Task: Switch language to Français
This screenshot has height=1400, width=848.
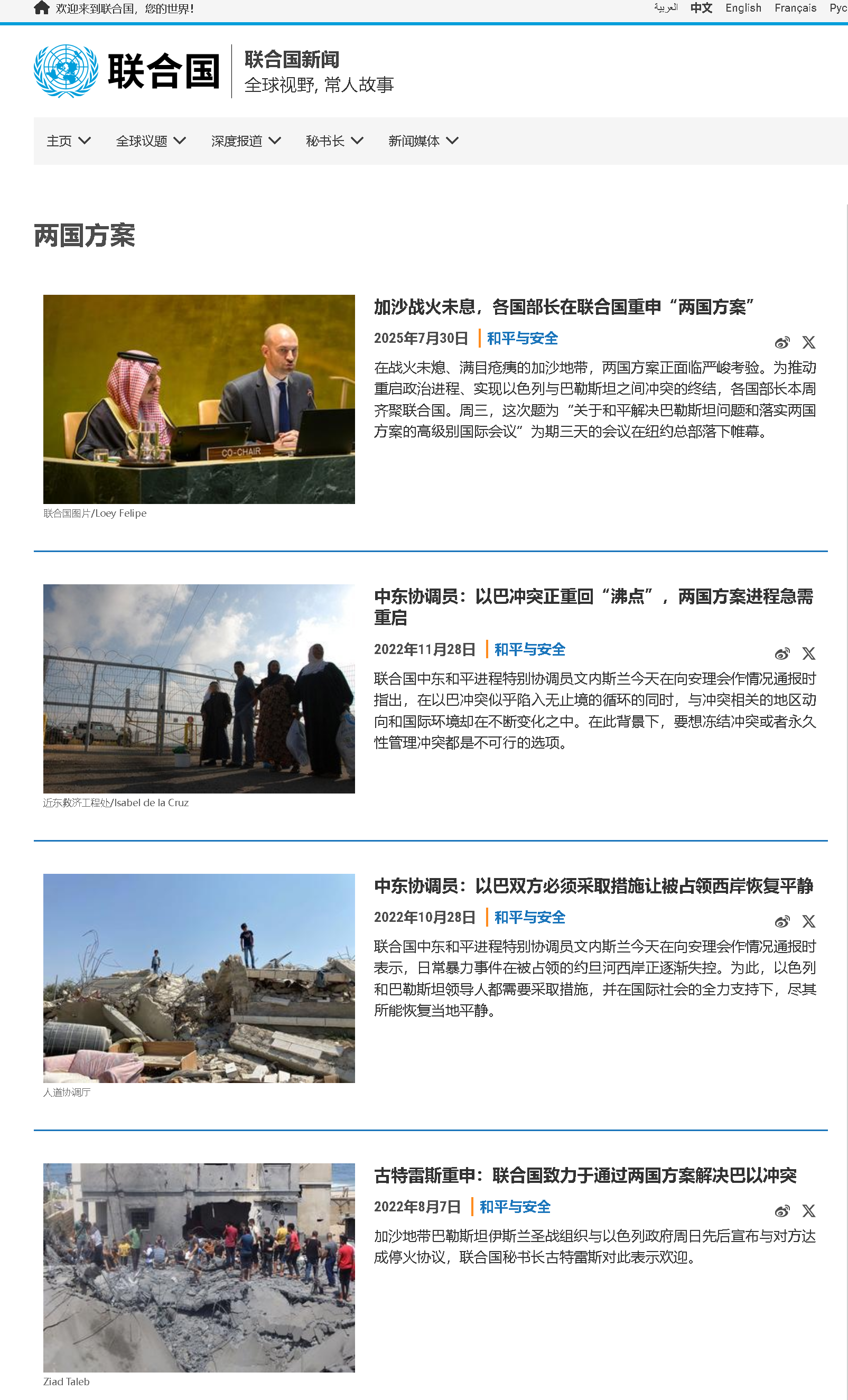Action: tap(795, 8)
